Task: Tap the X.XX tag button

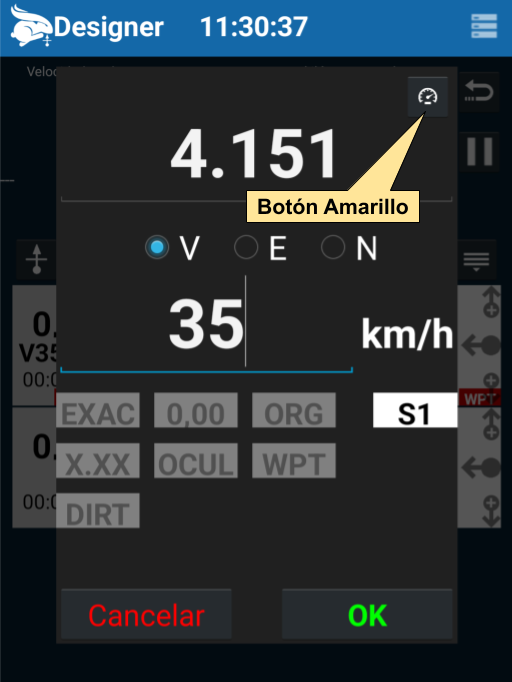Action: click(x=98, y=461)
